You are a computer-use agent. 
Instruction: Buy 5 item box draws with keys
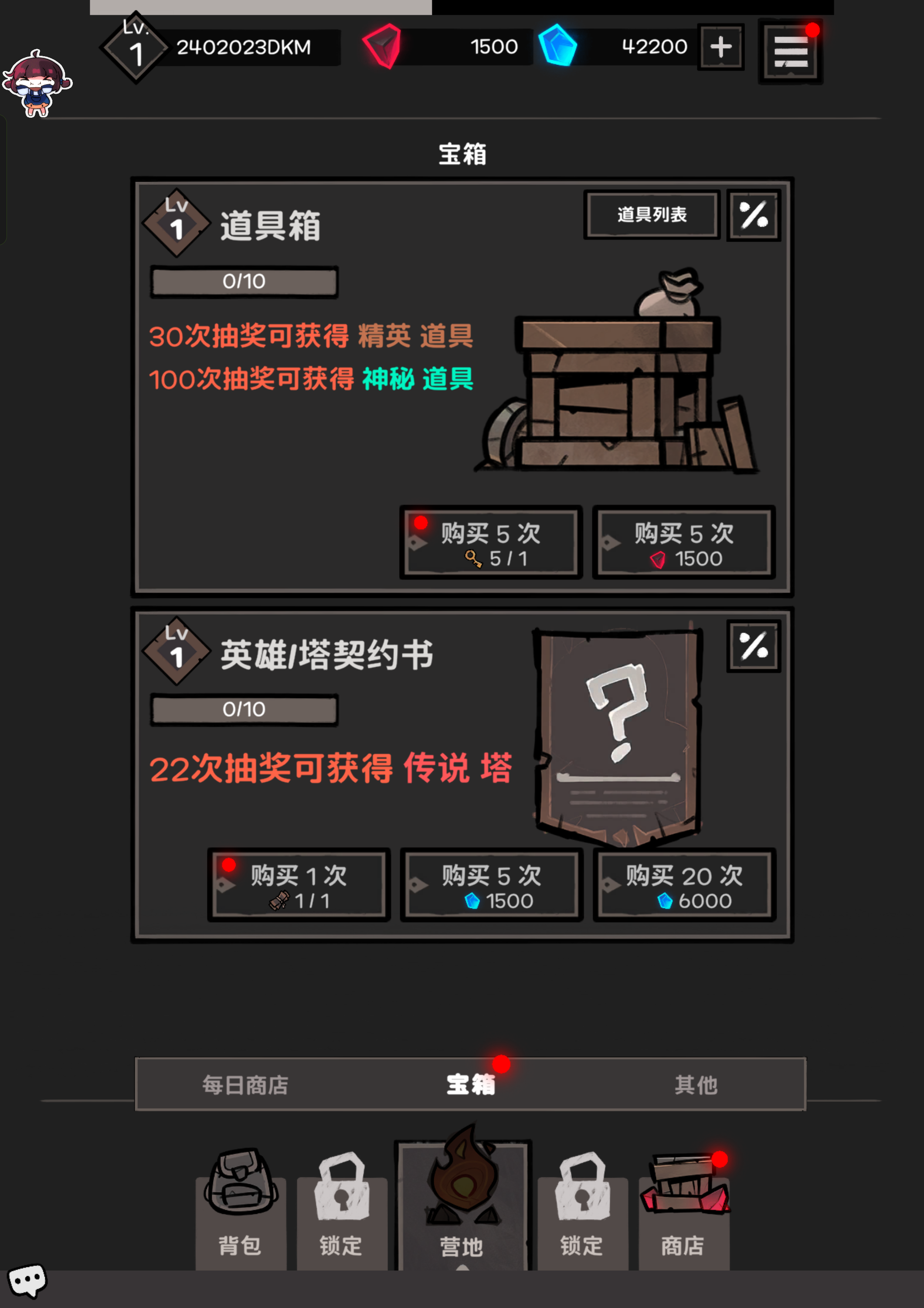coord(491,543)
